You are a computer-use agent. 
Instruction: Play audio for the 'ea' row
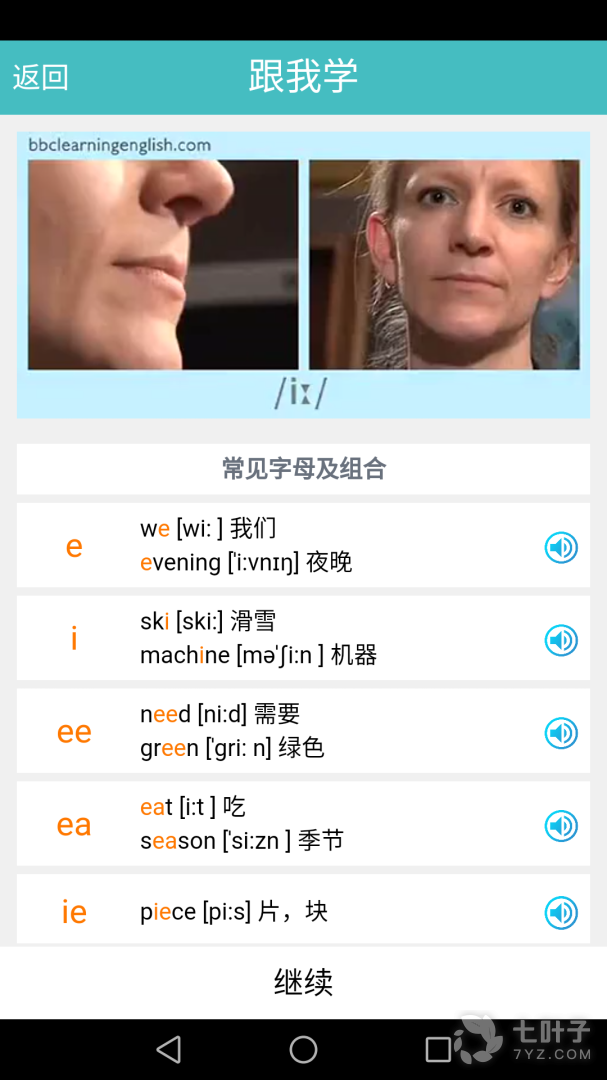point(561,826)
